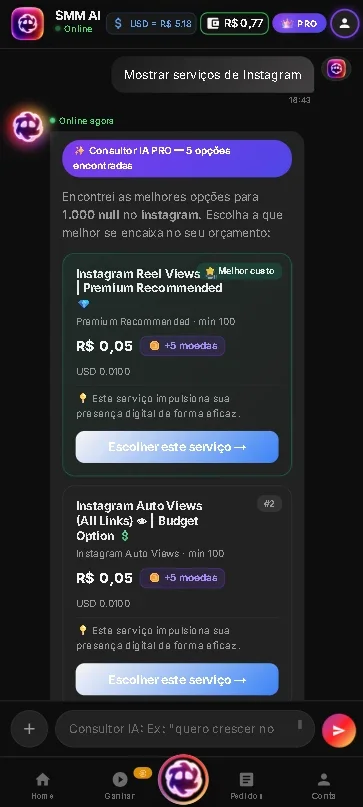
Task: Switch to the Ganhar tab
Action: (x=120, y=785)
